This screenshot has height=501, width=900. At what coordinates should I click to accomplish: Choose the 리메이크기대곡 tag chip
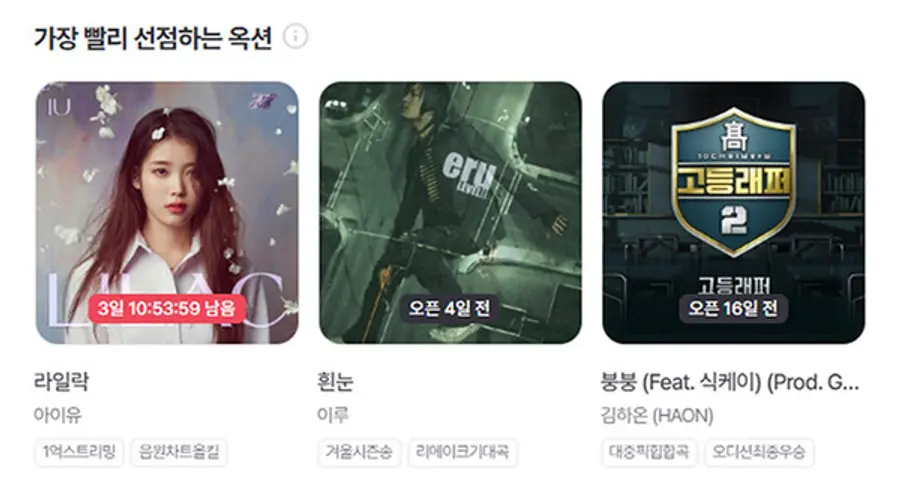tap(463, 452)
